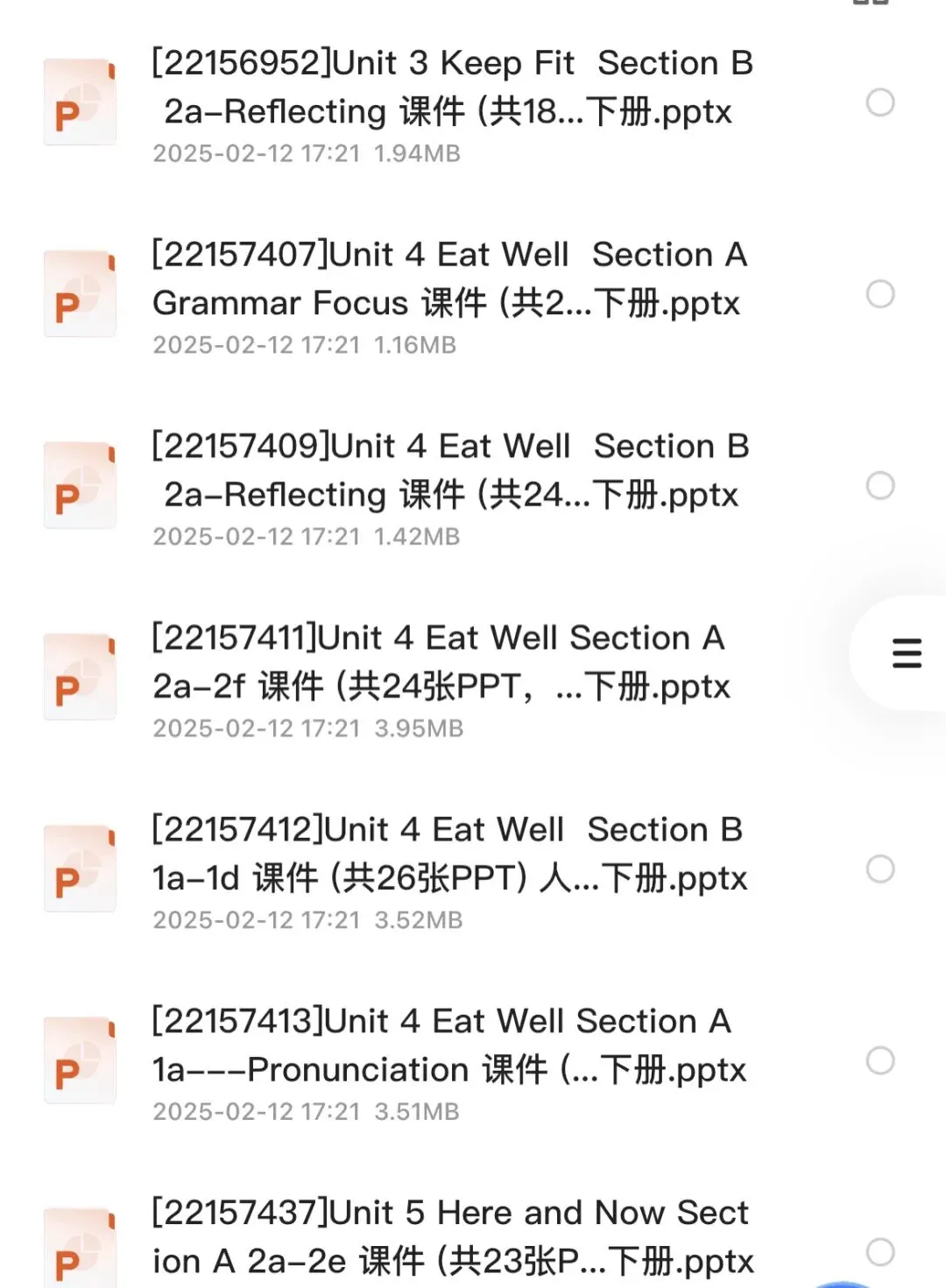
Task: Open the floating side menu button
Action: [x=907, y=653]
